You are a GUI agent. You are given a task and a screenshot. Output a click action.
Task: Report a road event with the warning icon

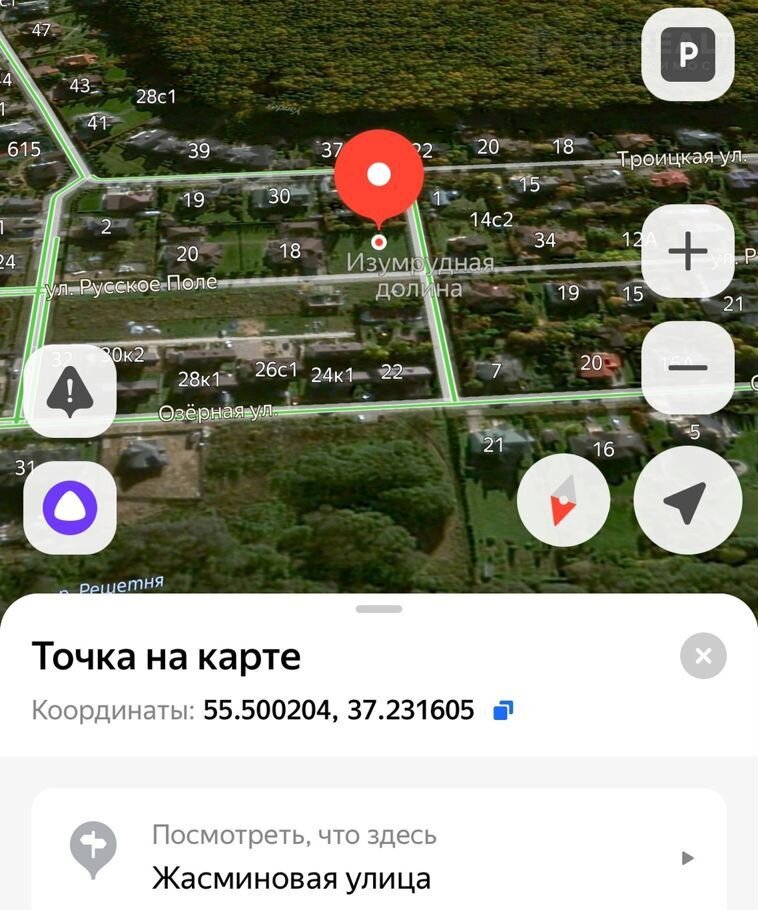70,391
